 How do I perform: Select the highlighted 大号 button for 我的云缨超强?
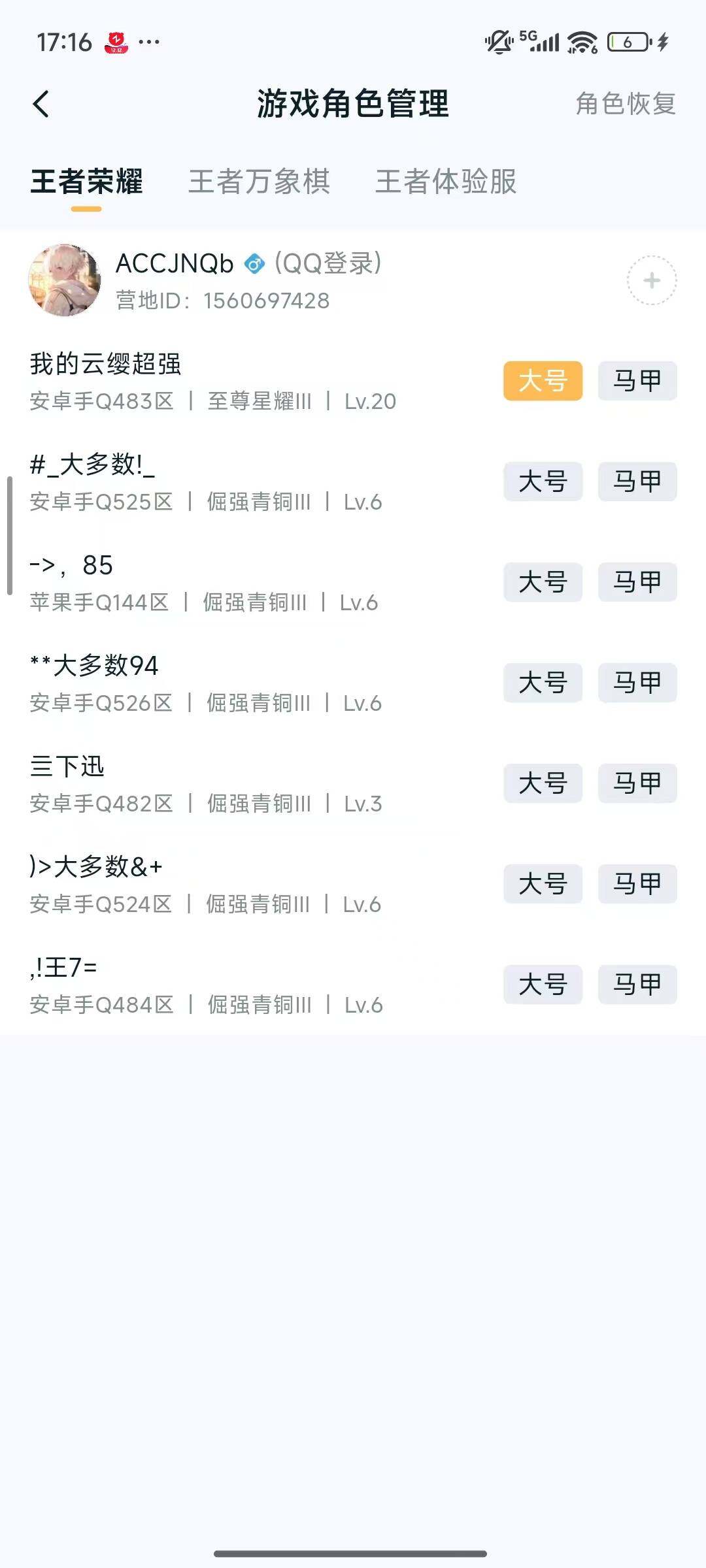tap(545, 382)
